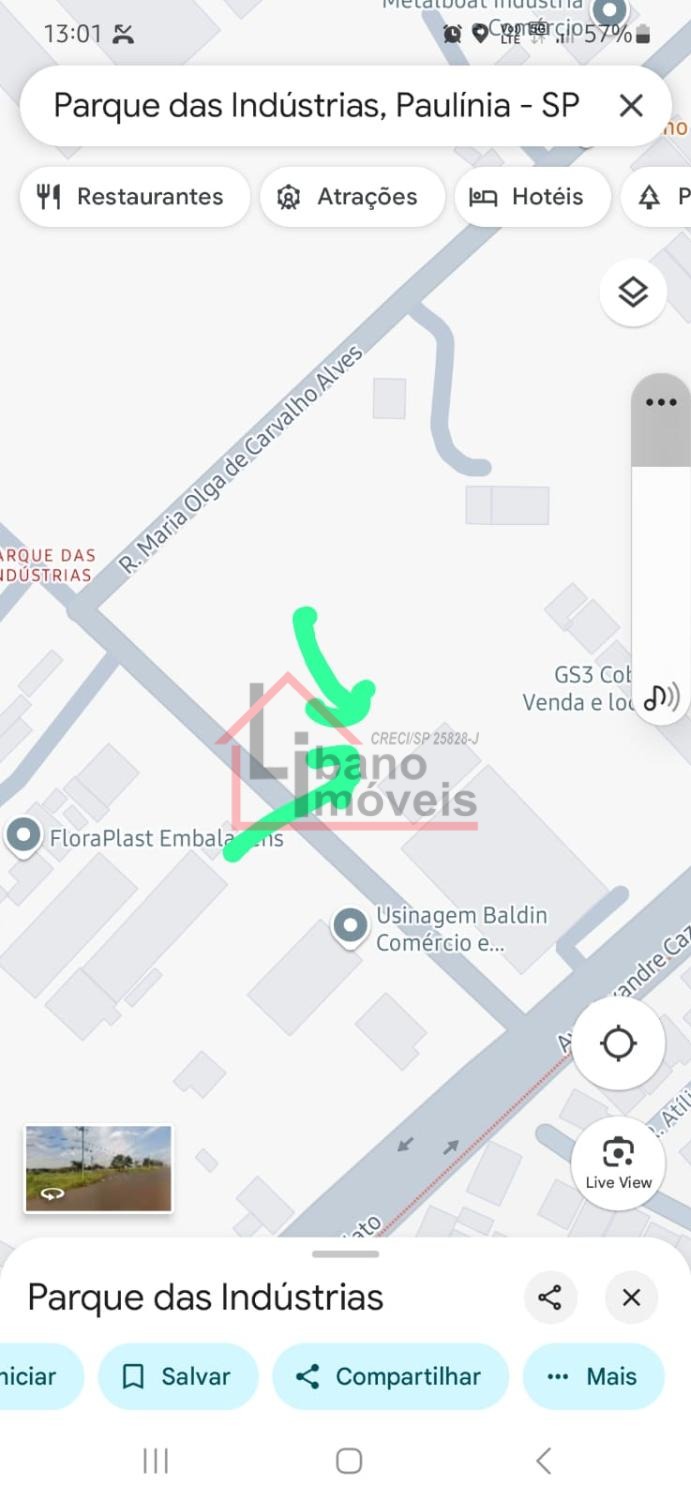Tap the Compartilhar button
Viewport: 691px width, 1500px height.
(390, 1376)
